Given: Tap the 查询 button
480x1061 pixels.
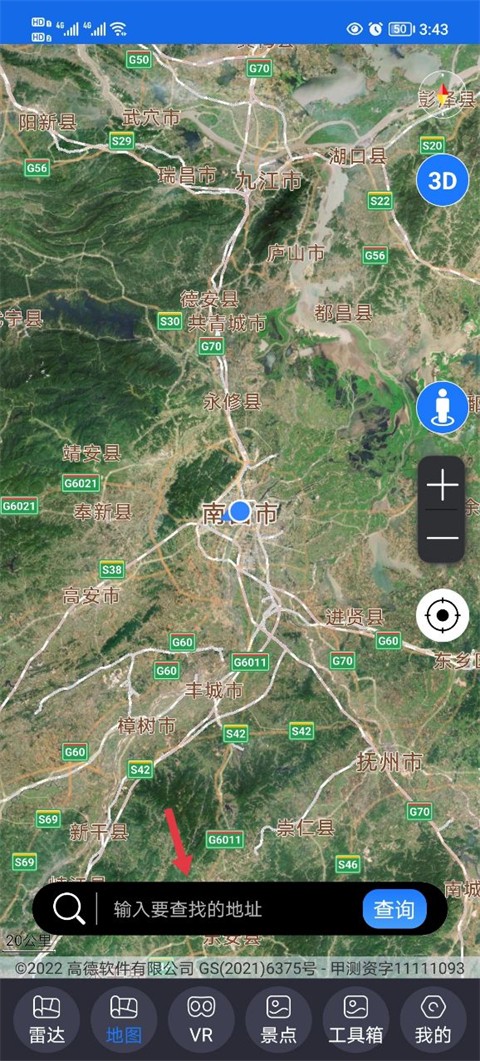Looking at the screenshot, I should coord(394,909).
